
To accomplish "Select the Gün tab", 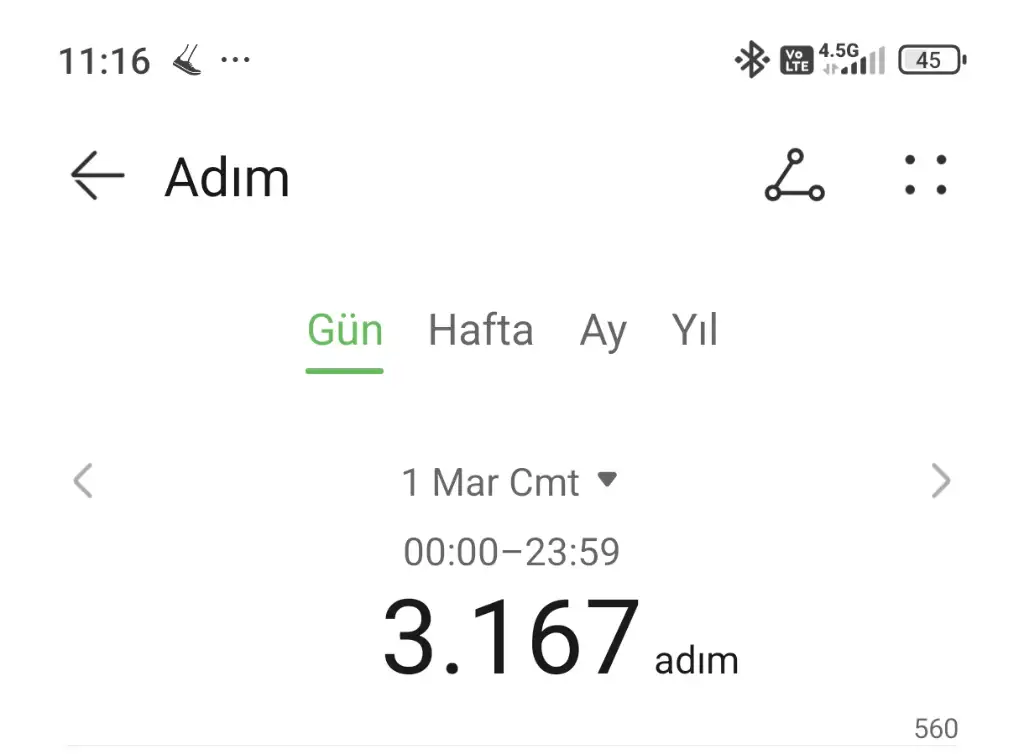I will pos(345,331).
